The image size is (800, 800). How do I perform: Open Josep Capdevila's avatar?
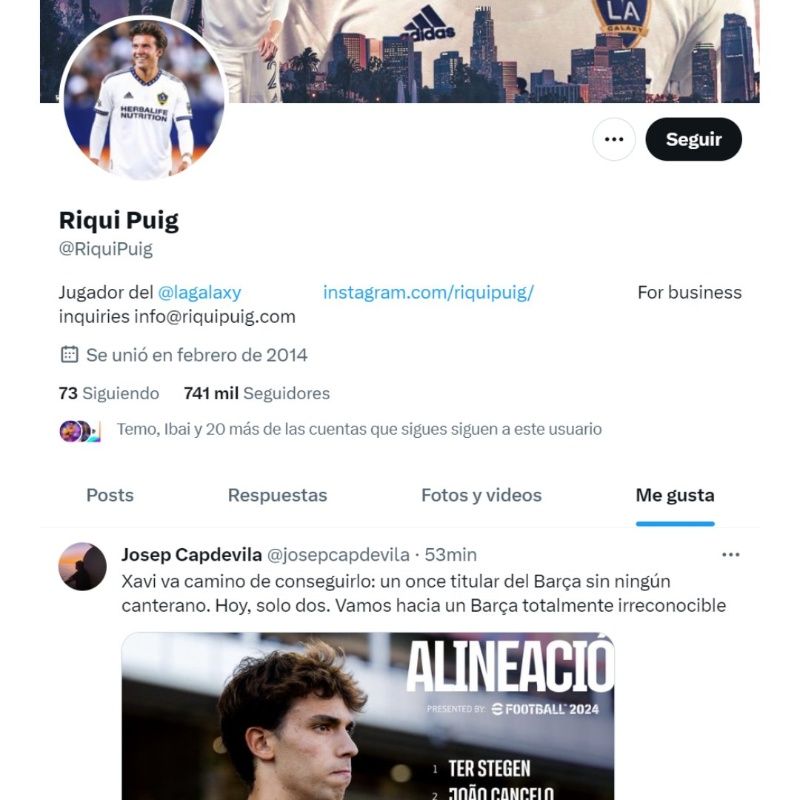tap(83, 567)
